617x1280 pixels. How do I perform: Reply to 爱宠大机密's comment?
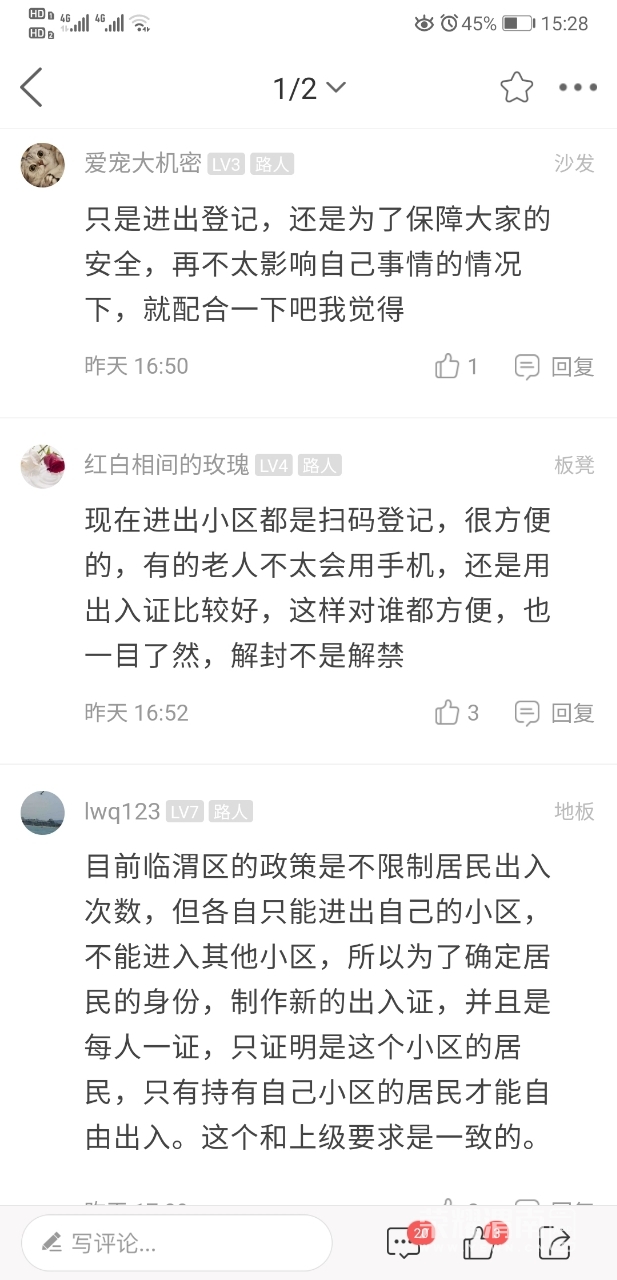click(555, 366)
